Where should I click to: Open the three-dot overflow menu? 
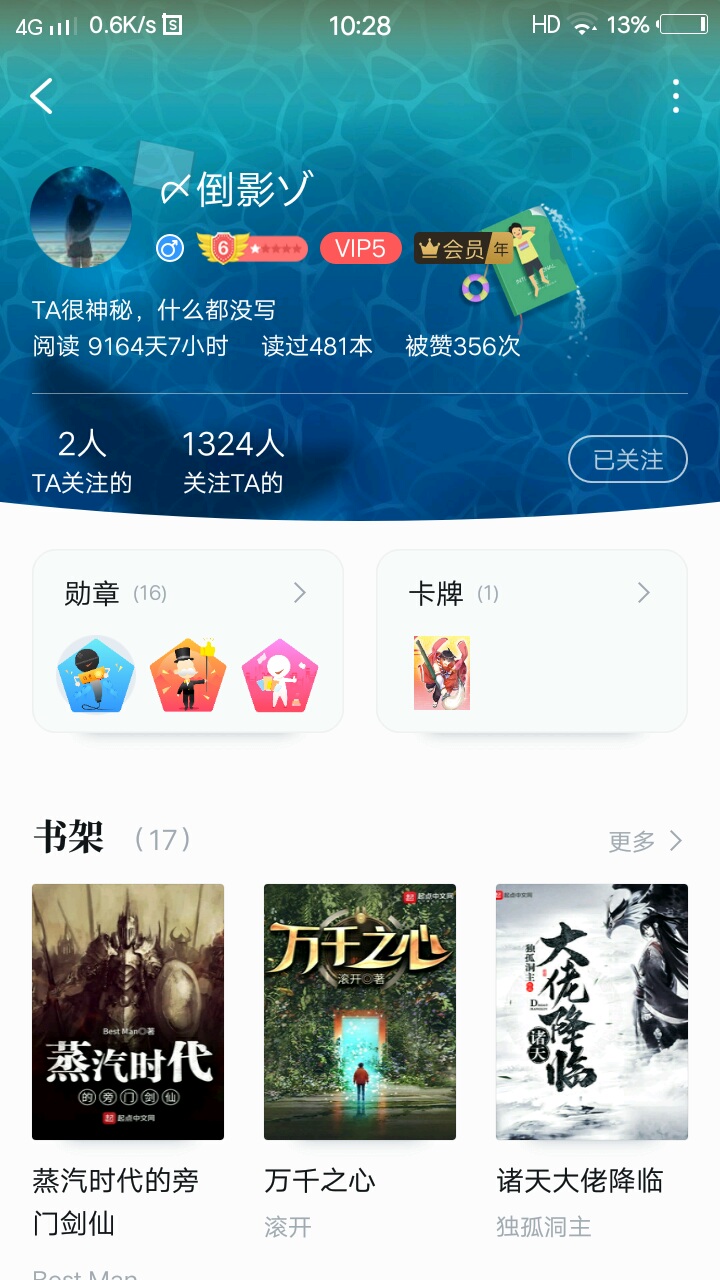point(676,96)
